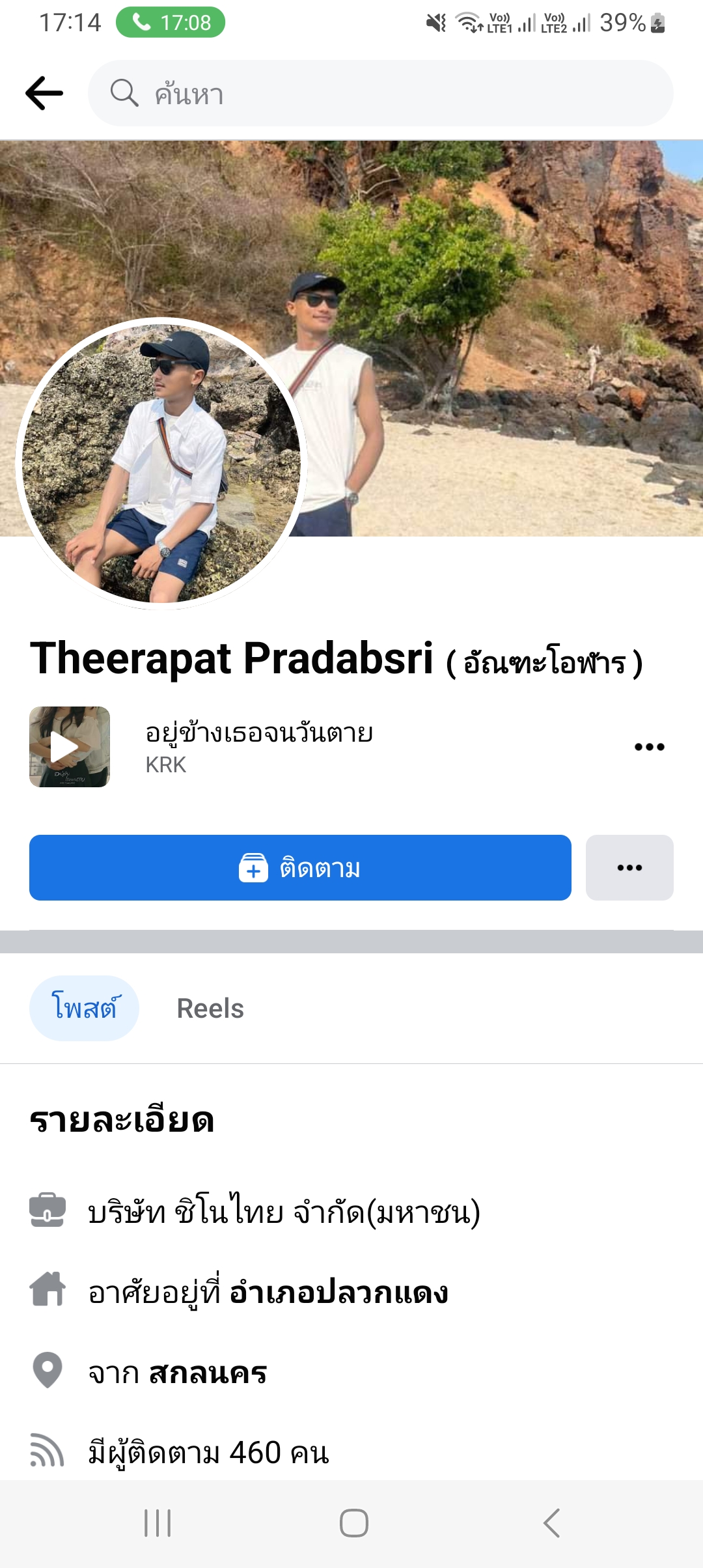703x1568 pixels.
Task: Tap the ค้นหา search field
Action: [381, 93]
